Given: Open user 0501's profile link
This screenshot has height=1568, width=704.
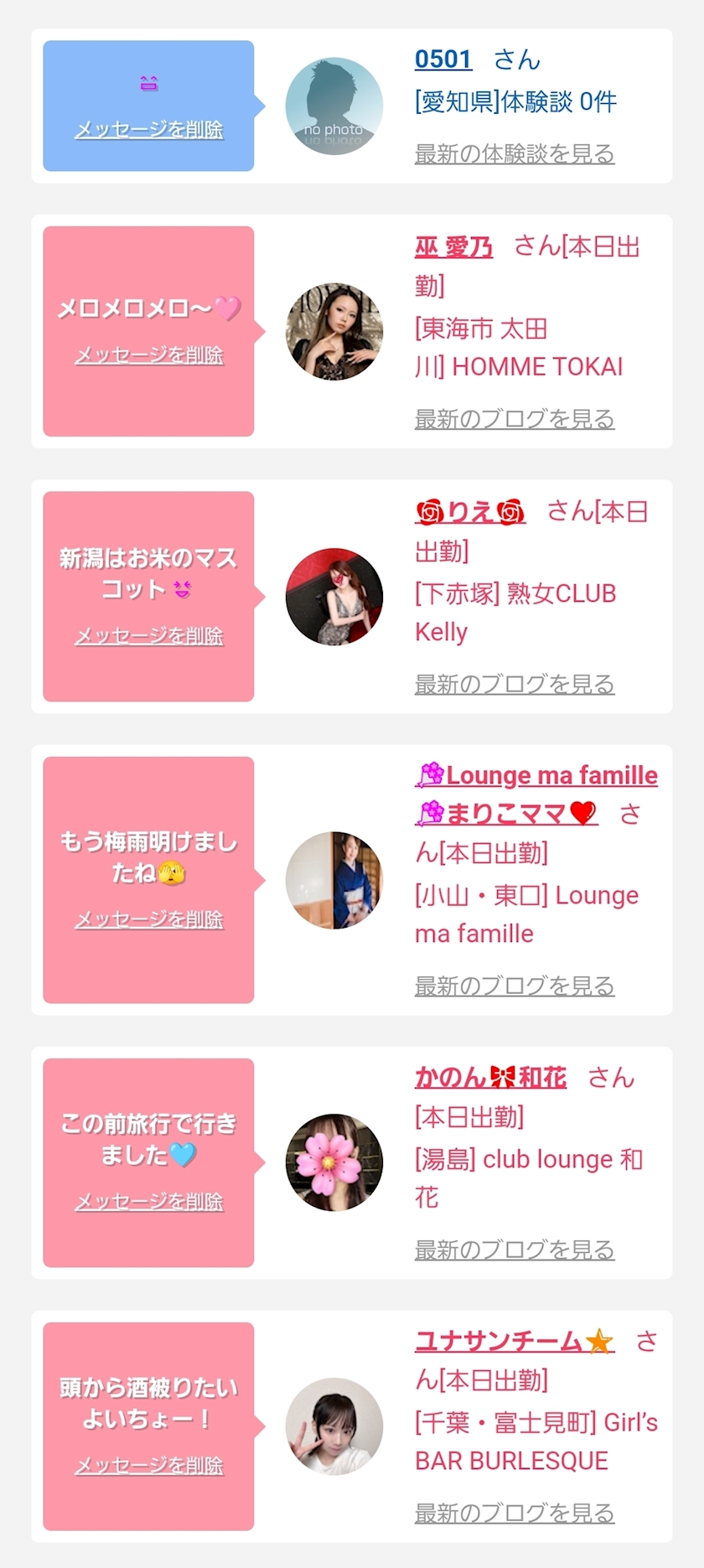Looking at the screenshot, I should [443, 60].
